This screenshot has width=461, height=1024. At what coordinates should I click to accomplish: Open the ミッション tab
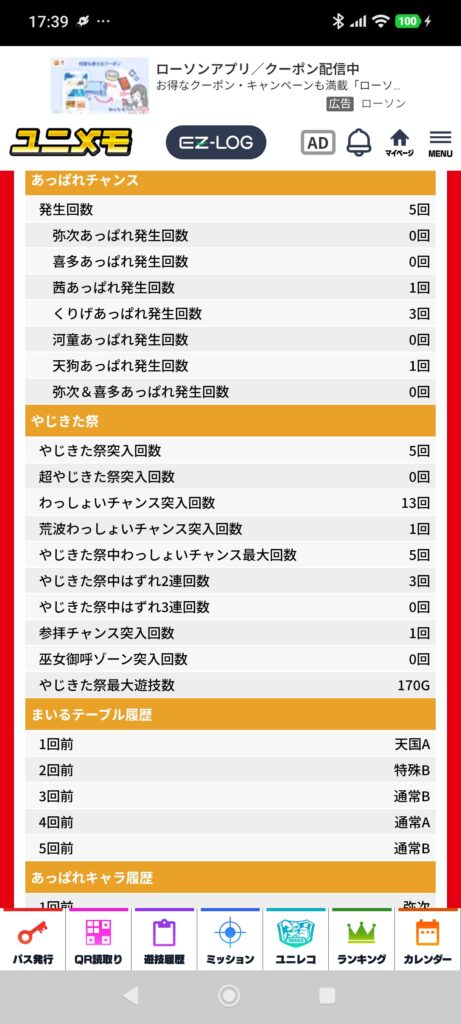[x=230, y=940]
